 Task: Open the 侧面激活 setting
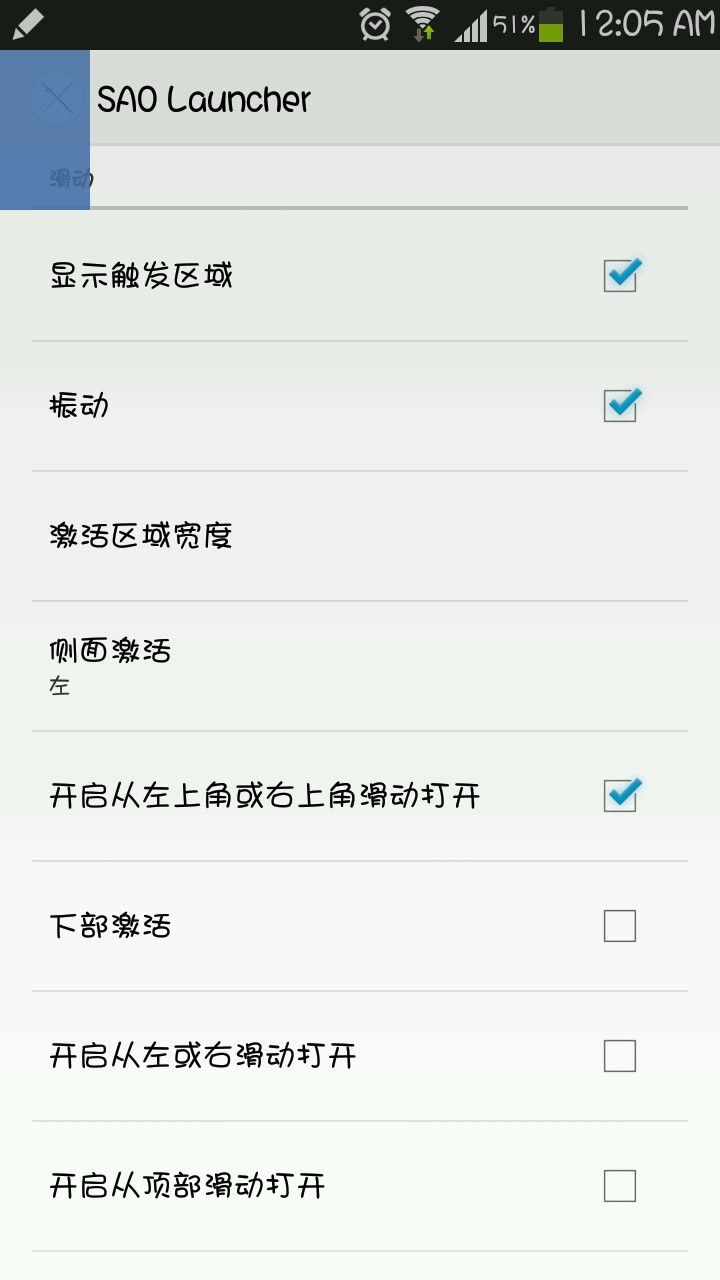(360, 666)
